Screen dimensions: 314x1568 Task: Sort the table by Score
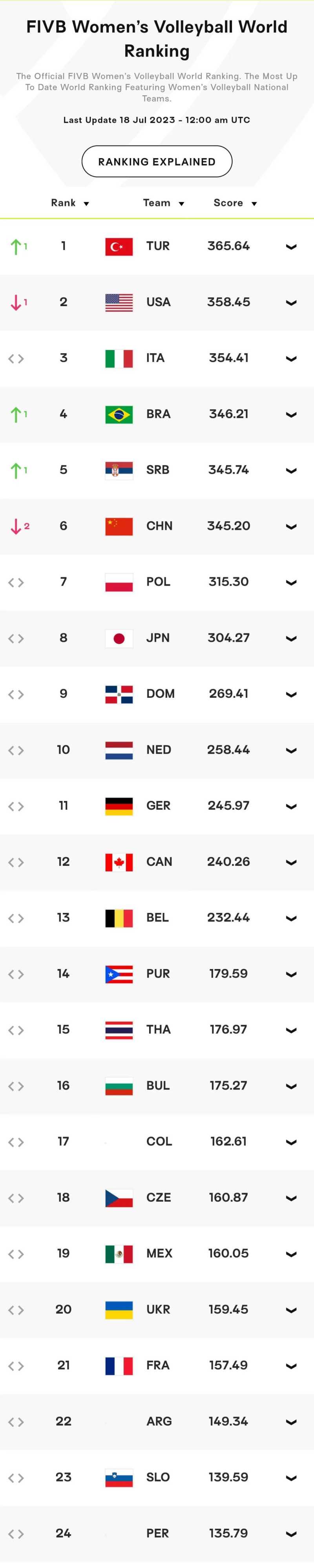click(235, 203)
